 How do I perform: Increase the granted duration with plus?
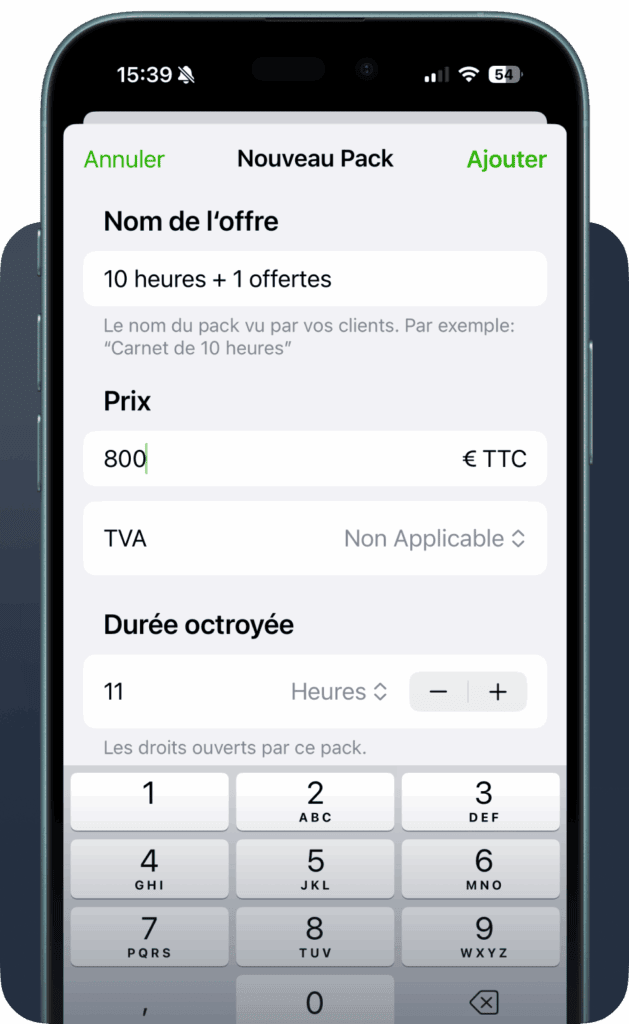pyautogui.click(x=498, y=692)
